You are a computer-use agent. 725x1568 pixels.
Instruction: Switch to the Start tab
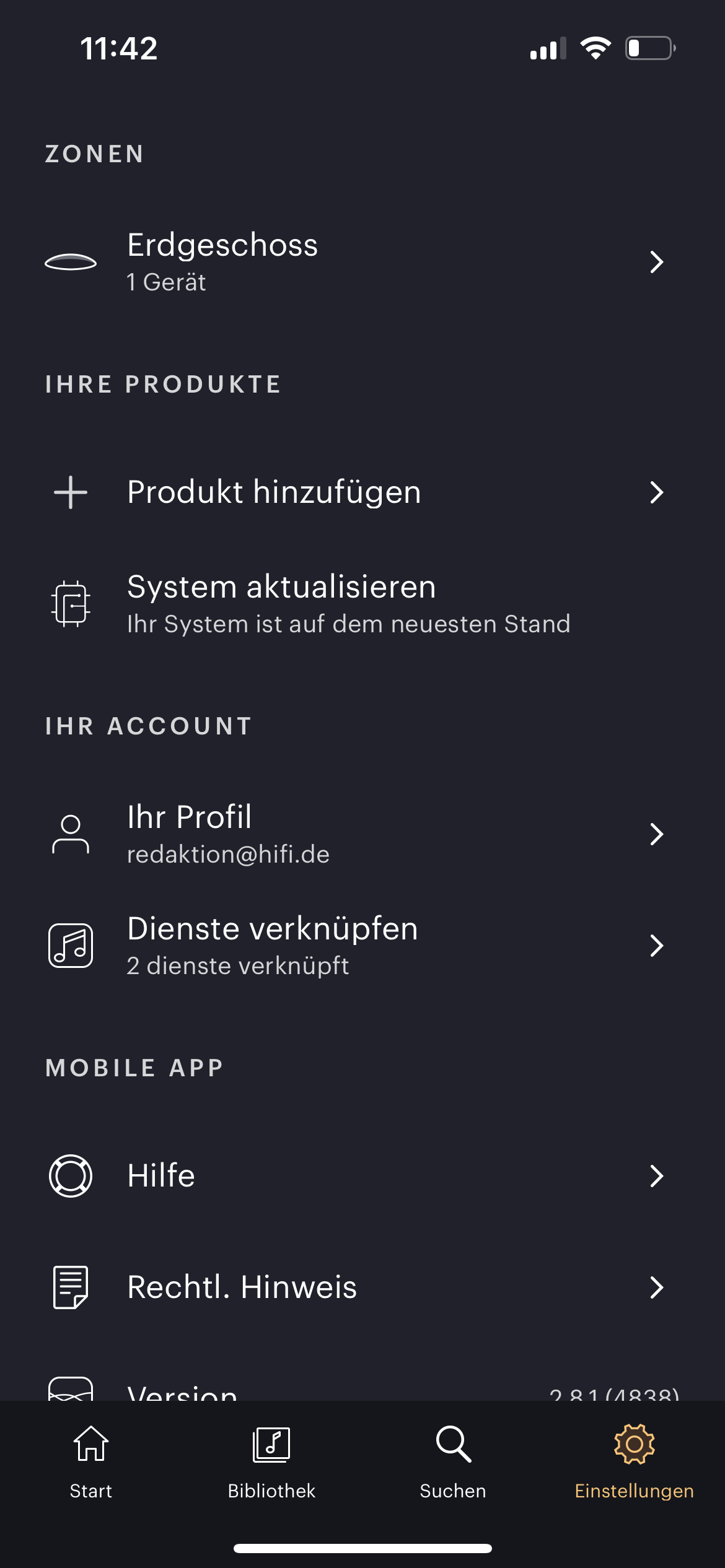[91, 1461]
